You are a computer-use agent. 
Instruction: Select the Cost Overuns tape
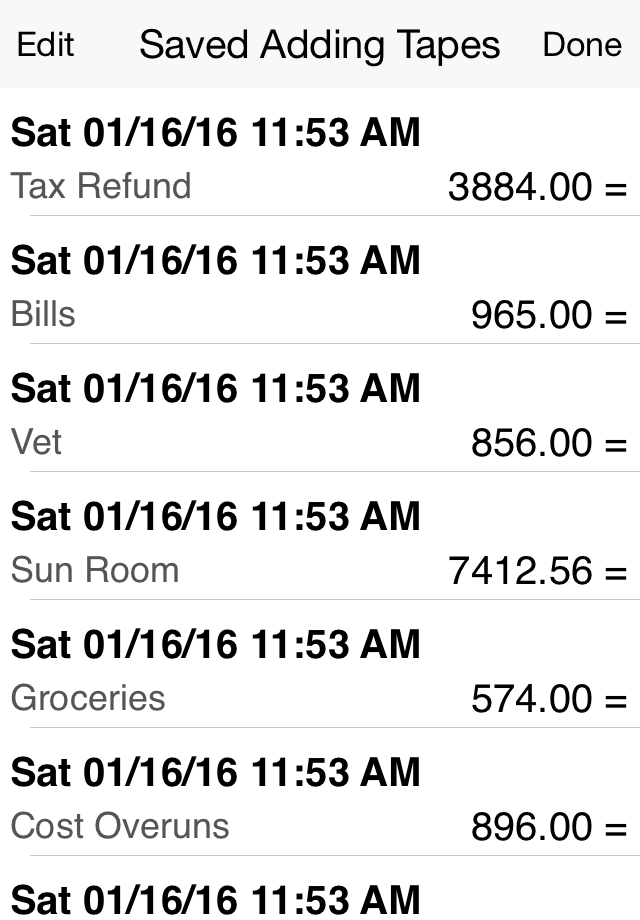[x=320, y=800]
